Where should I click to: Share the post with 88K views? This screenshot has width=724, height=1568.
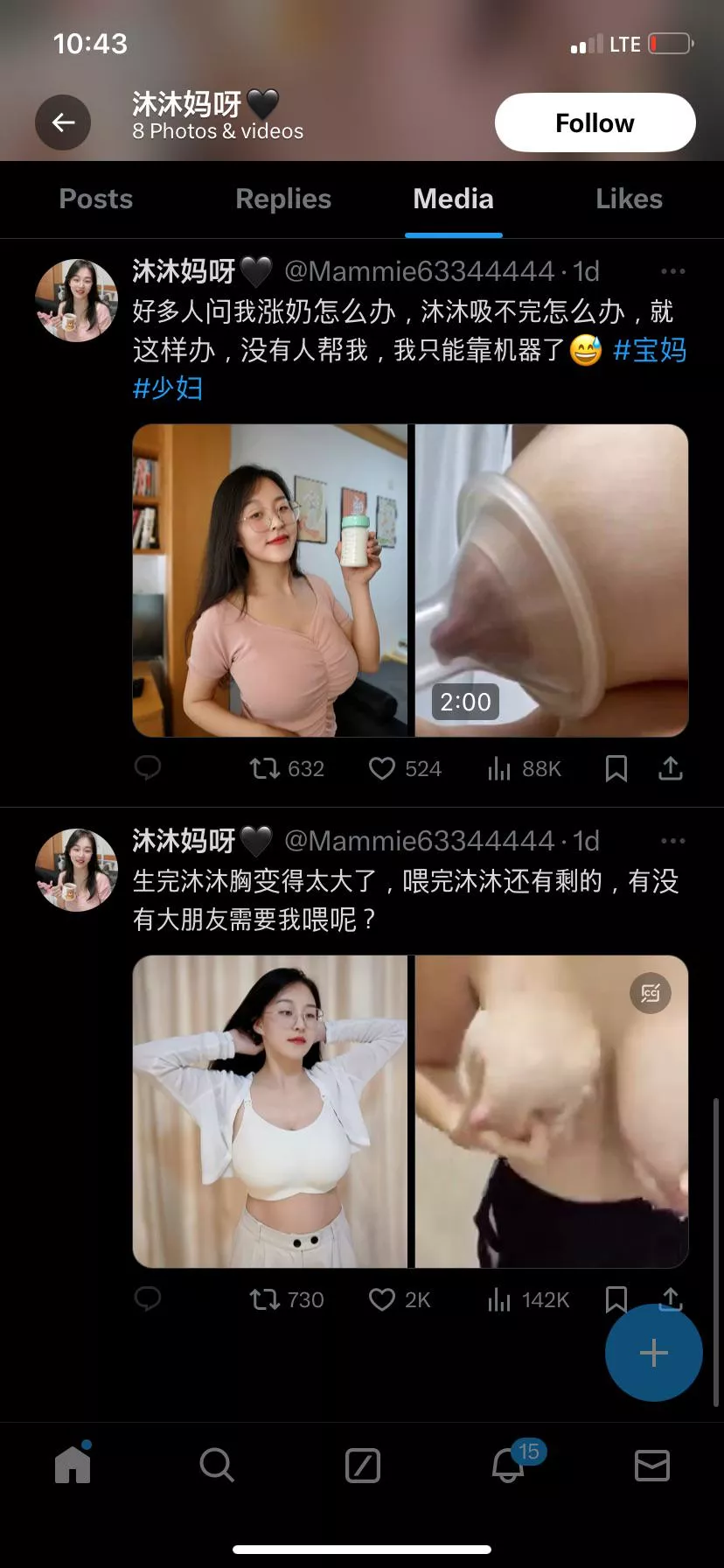pos(671,769)
